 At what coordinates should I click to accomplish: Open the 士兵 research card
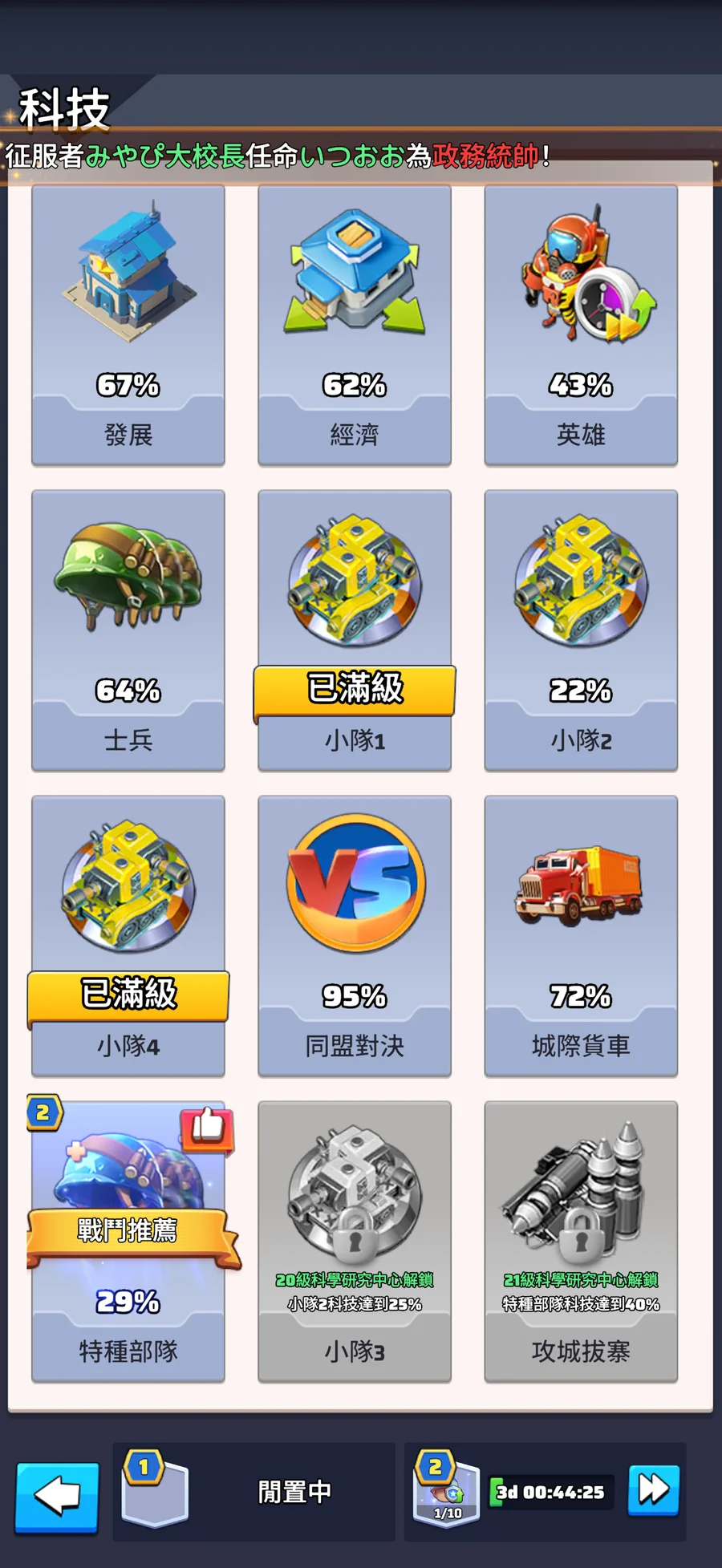pyautogui.click(x=128, y=630)
